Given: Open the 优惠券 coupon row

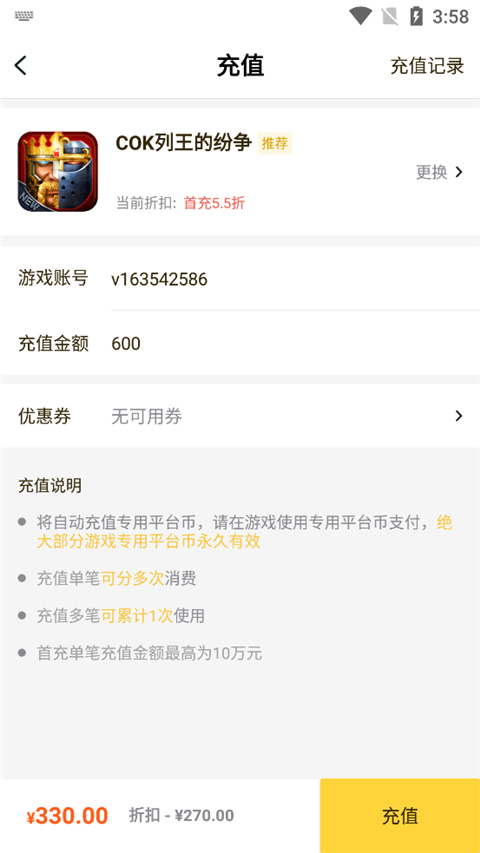Looking at the screenshot, I should (240, 417).
